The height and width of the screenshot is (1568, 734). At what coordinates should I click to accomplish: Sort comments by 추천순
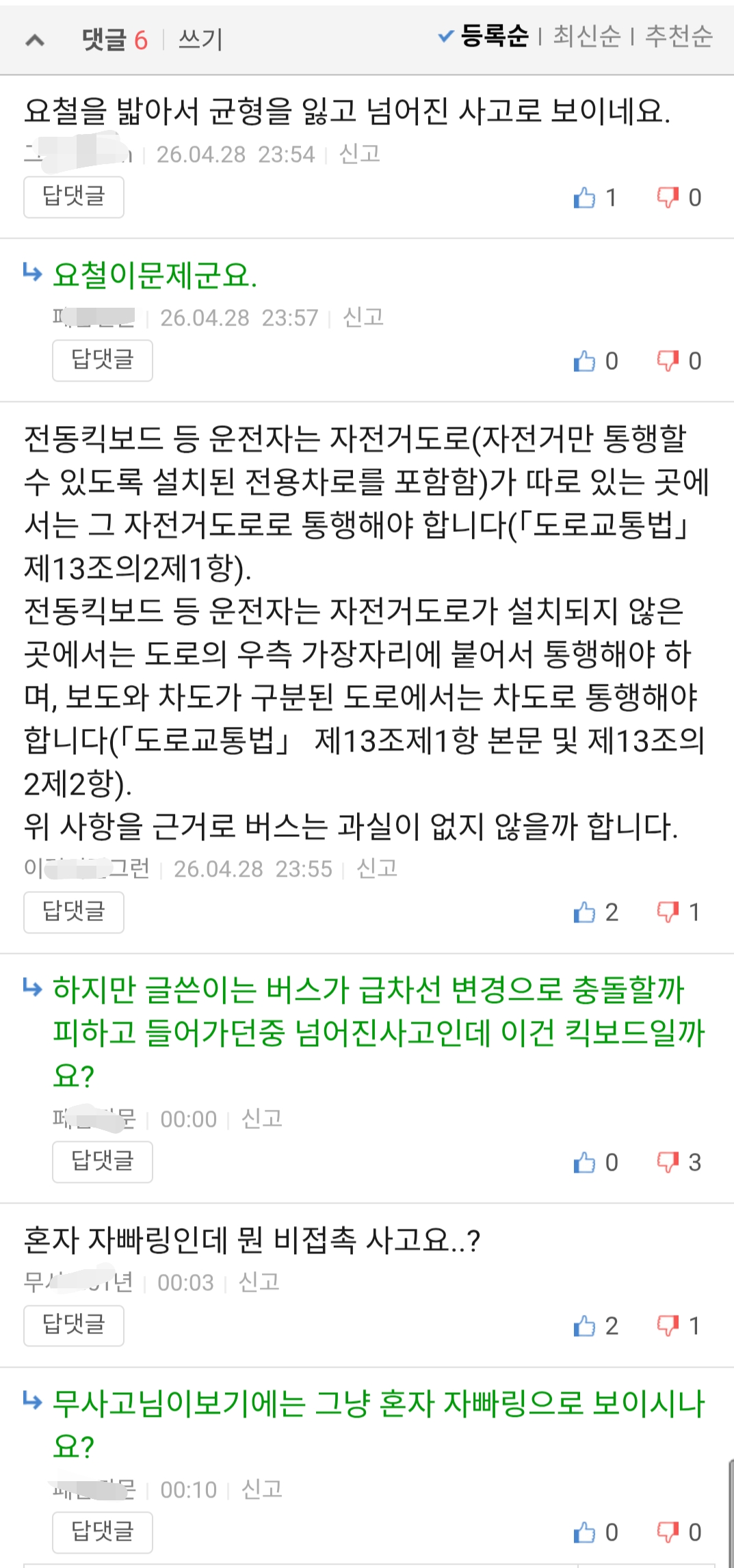point(679,36)
